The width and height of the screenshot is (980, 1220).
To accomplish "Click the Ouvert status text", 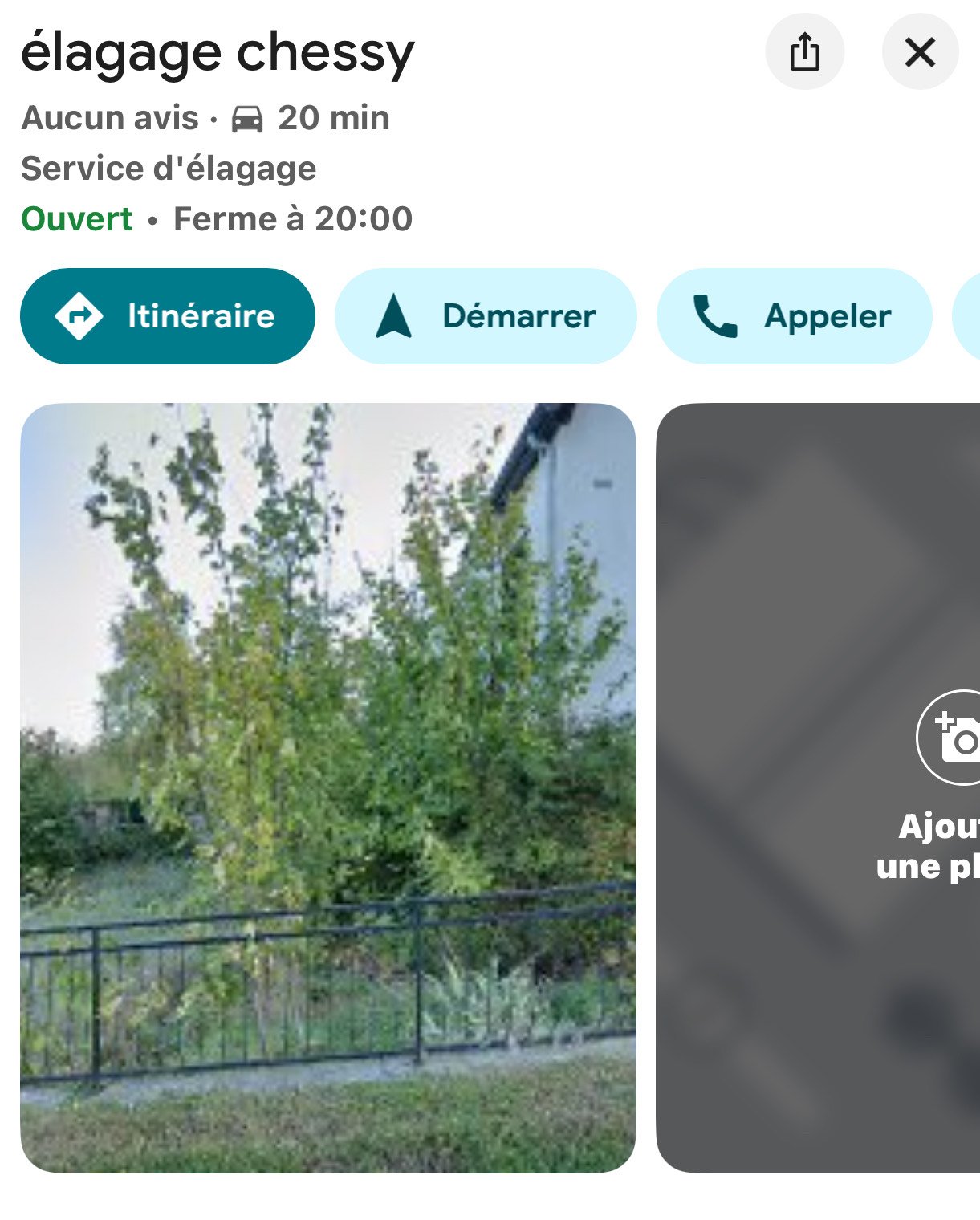I will point(75,218).
